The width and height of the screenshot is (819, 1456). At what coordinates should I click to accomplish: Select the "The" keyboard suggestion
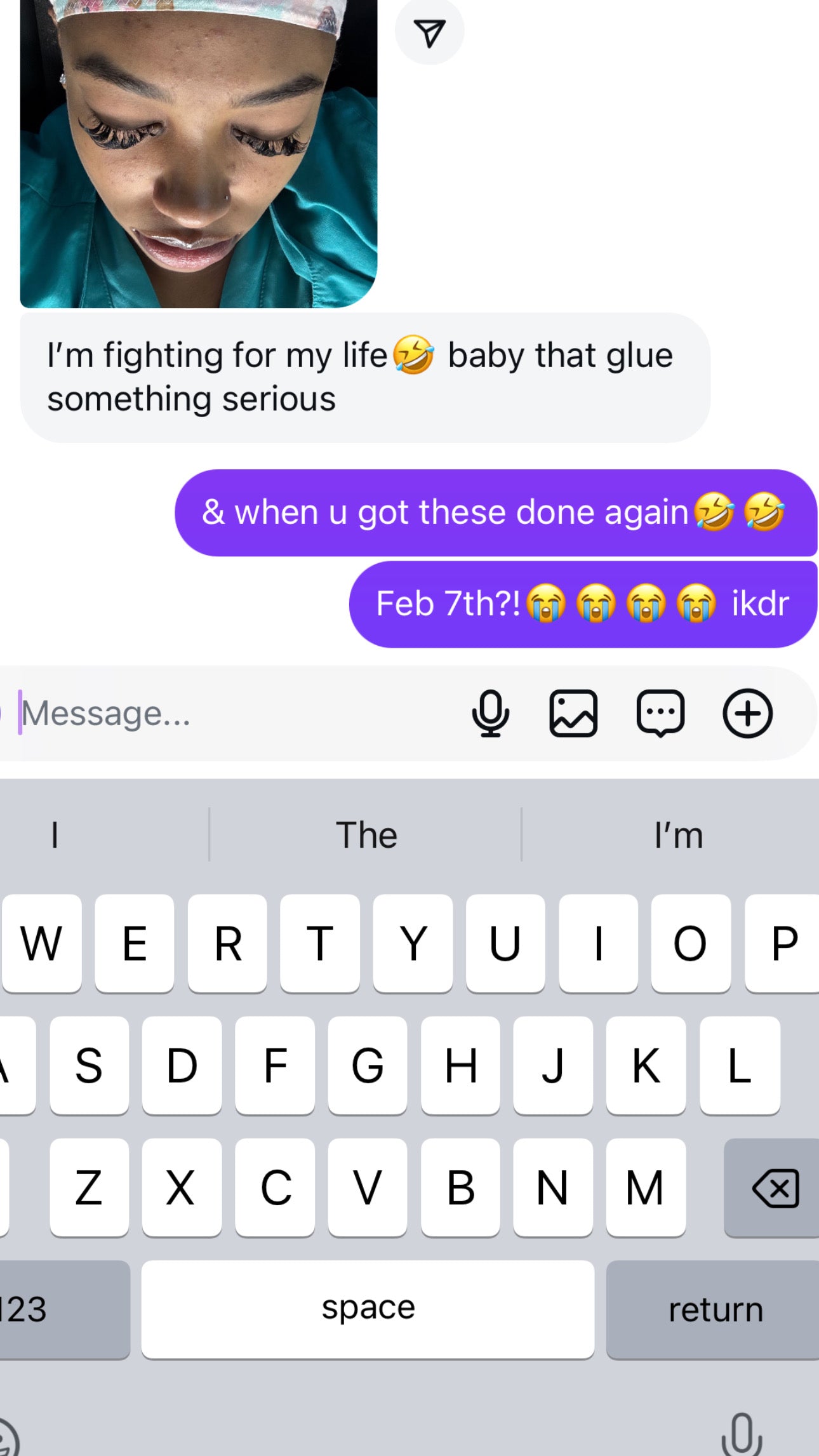pyautogui.click(x=366, y=835)
